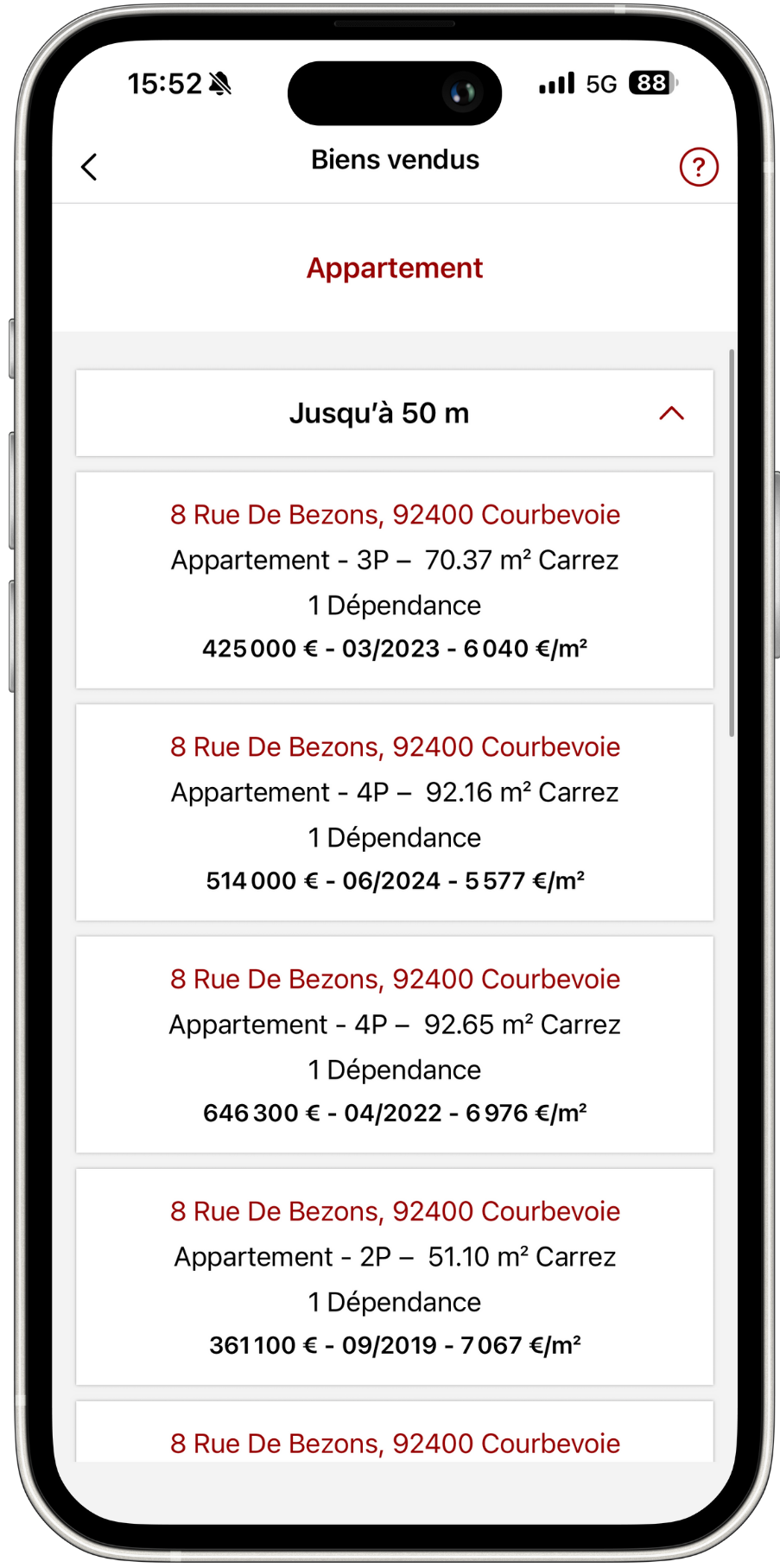This screenshot has height=1568, width=780.
Task: Open the help question mark icon
Action: [698, 167]
